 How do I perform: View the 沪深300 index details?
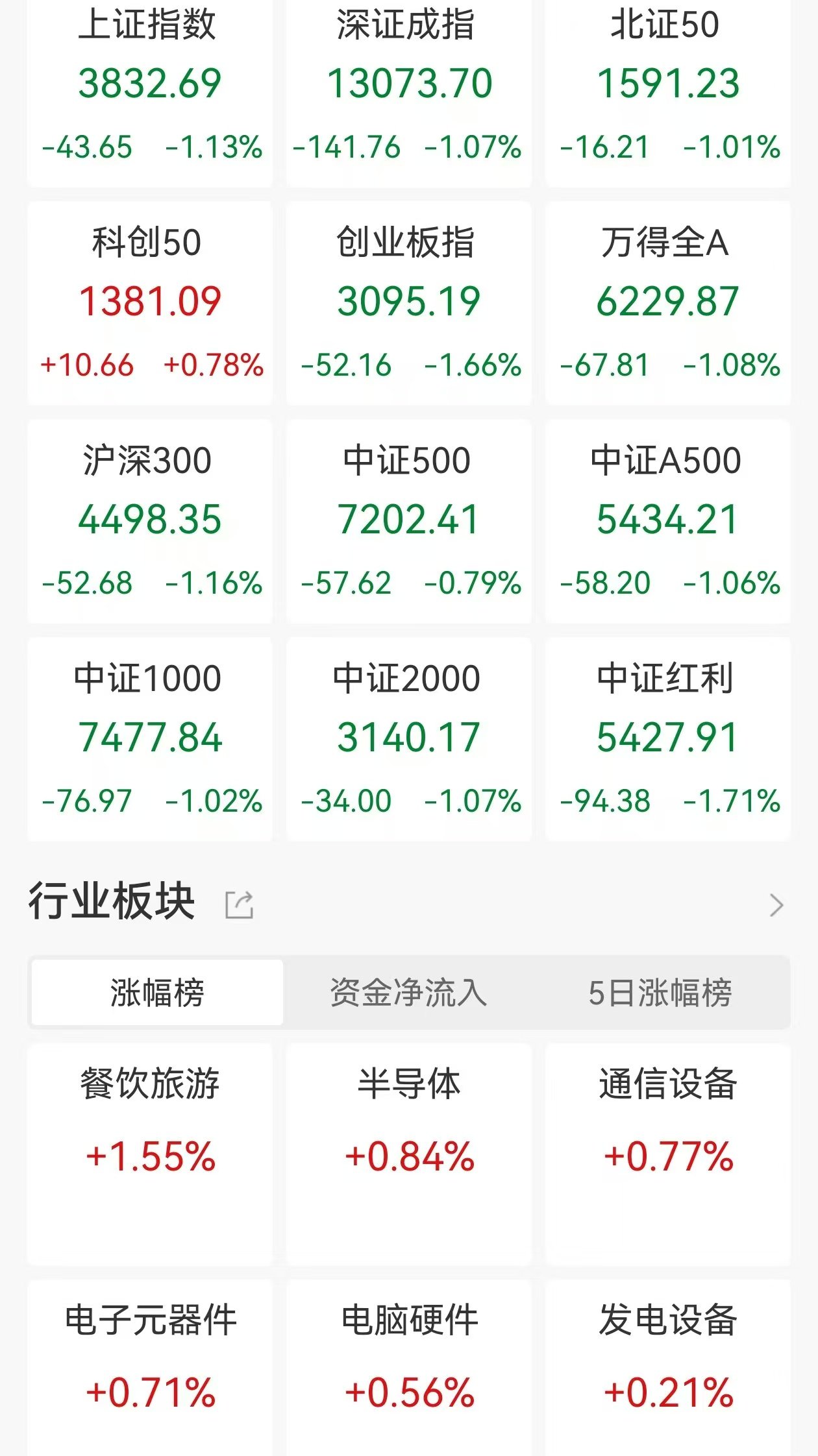pyautogui.click(x=150, y=521)
